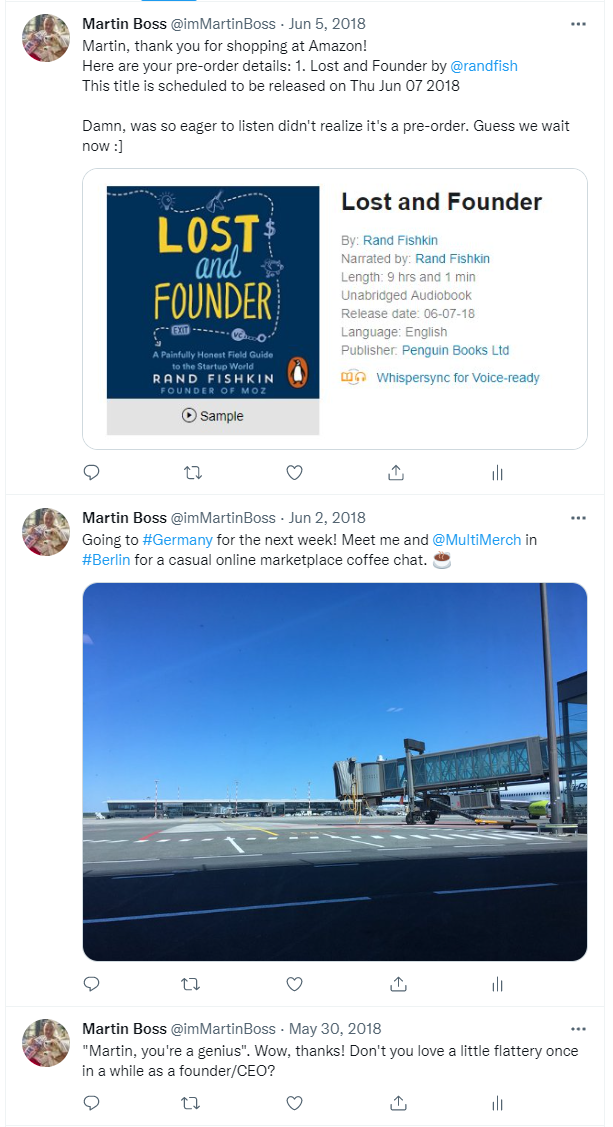Share the Jun 5, 2018 tweet
Viewport: 613px width, 1127px height.
[x=396, y=472]
